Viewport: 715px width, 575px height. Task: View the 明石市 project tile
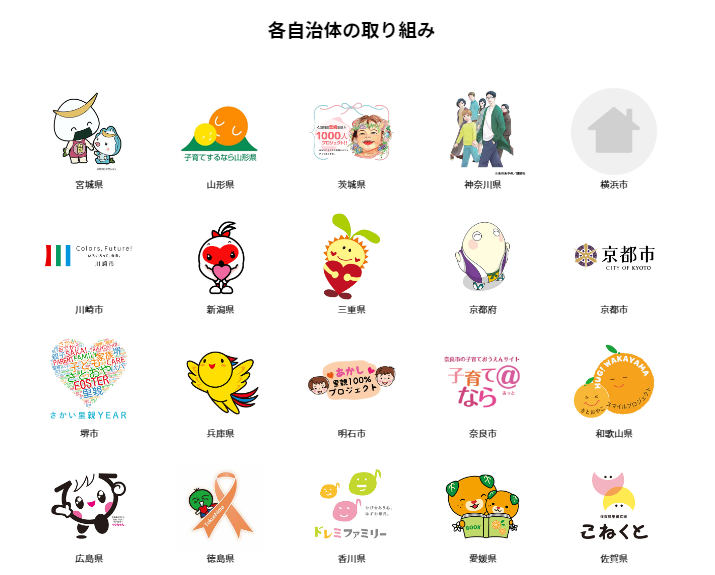[x=351, y=380]
